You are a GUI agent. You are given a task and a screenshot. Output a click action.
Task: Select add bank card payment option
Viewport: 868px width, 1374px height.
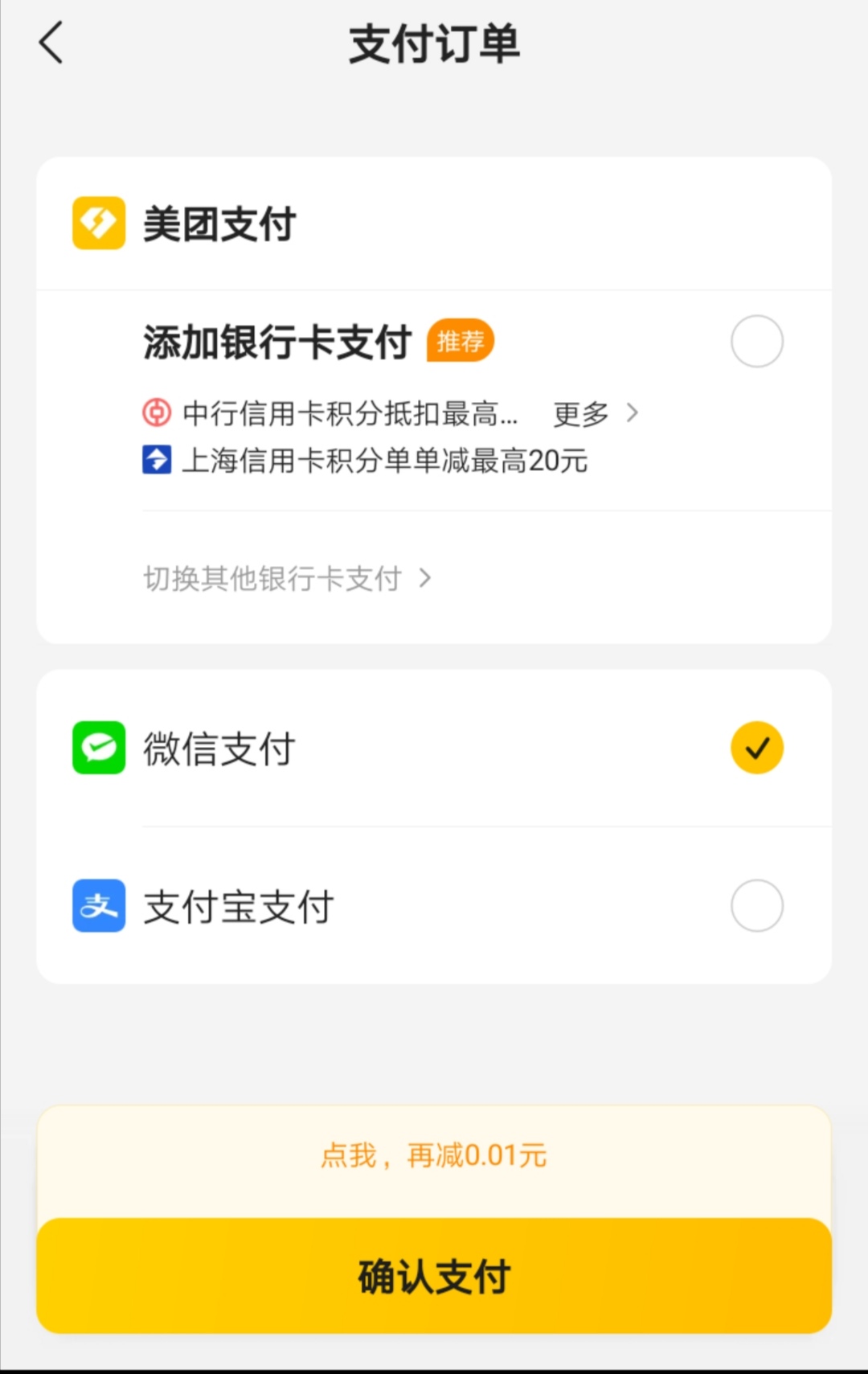click(x=756, y=342)
